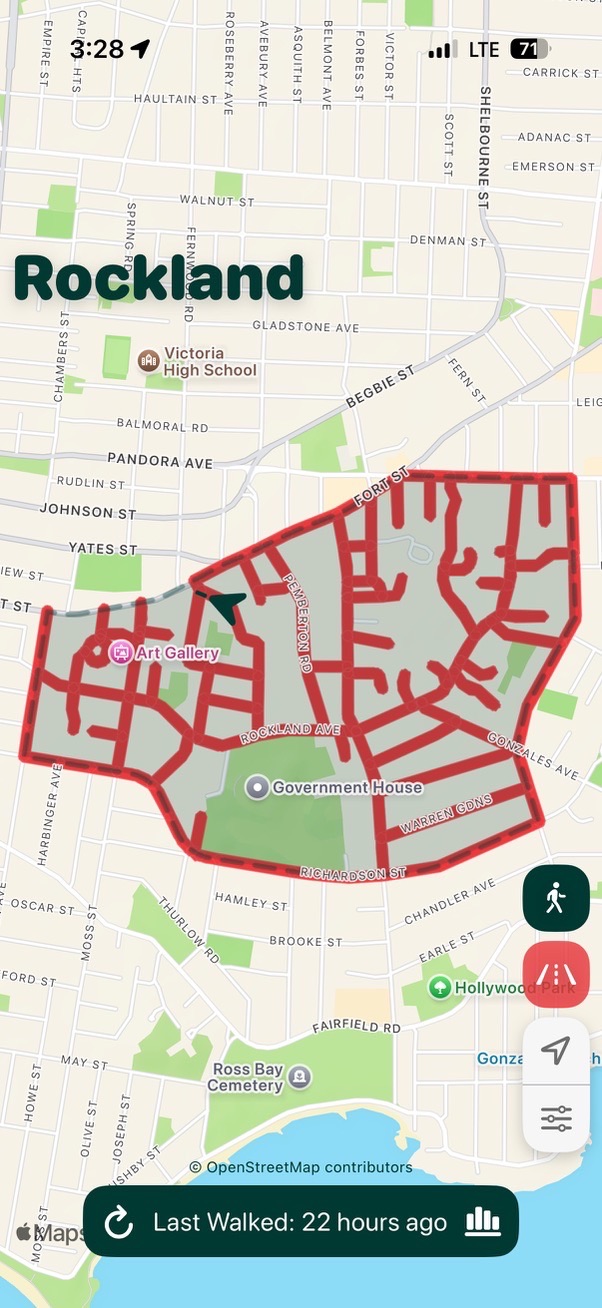Center map on current location
This screenshot has height=1308, width=602.
[x=555, y=1050]
